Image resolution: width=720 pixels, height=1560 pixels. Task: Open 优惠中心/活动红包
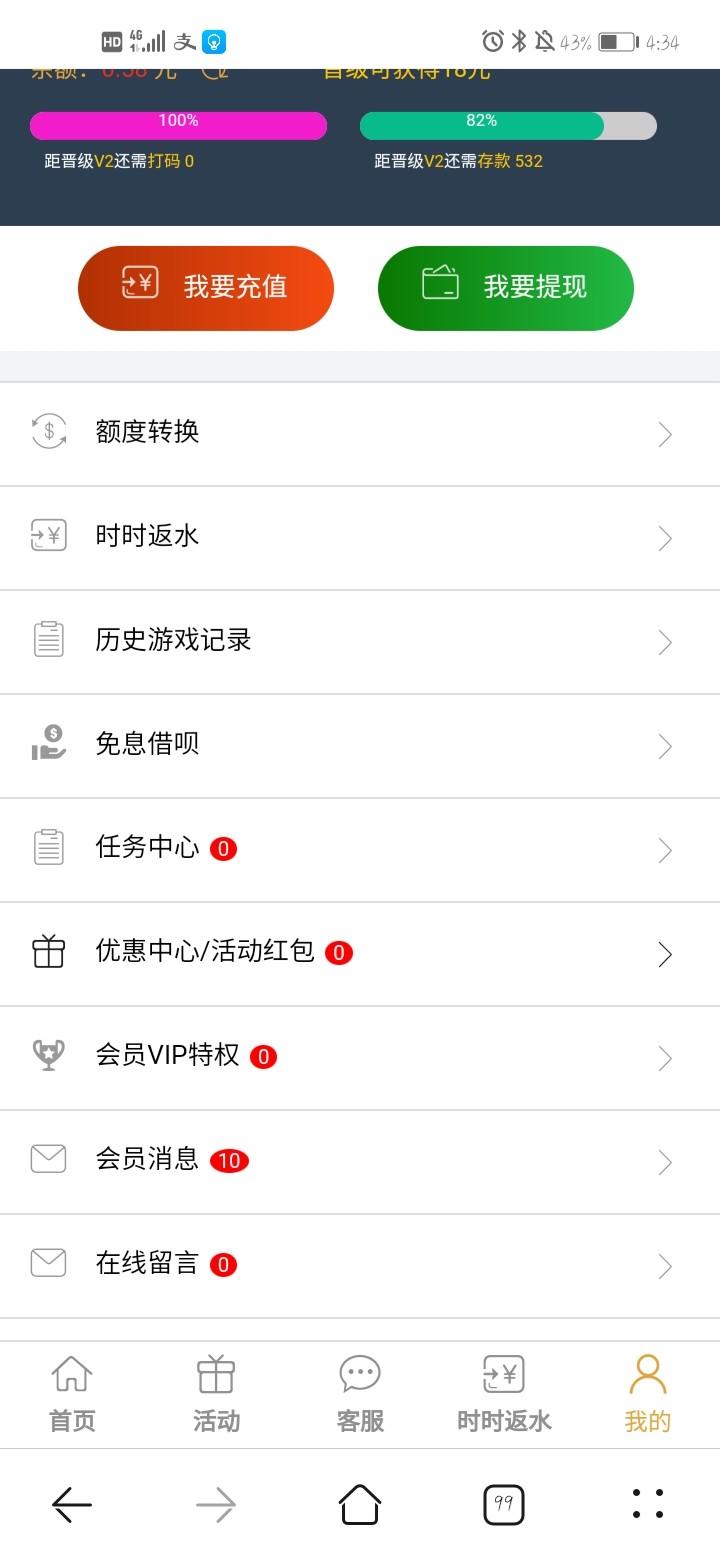tap(360, 954)
